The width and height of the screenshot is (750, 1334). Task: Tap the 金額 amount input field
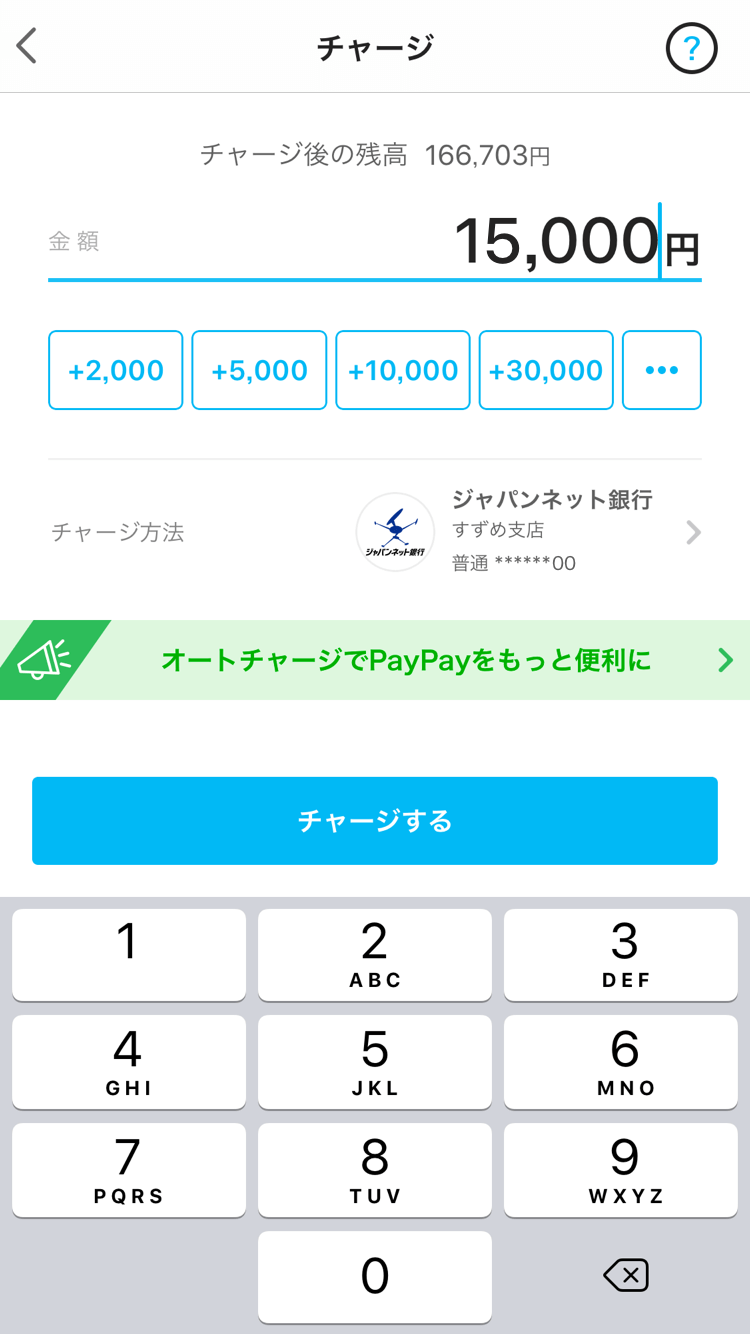[375, 243]
